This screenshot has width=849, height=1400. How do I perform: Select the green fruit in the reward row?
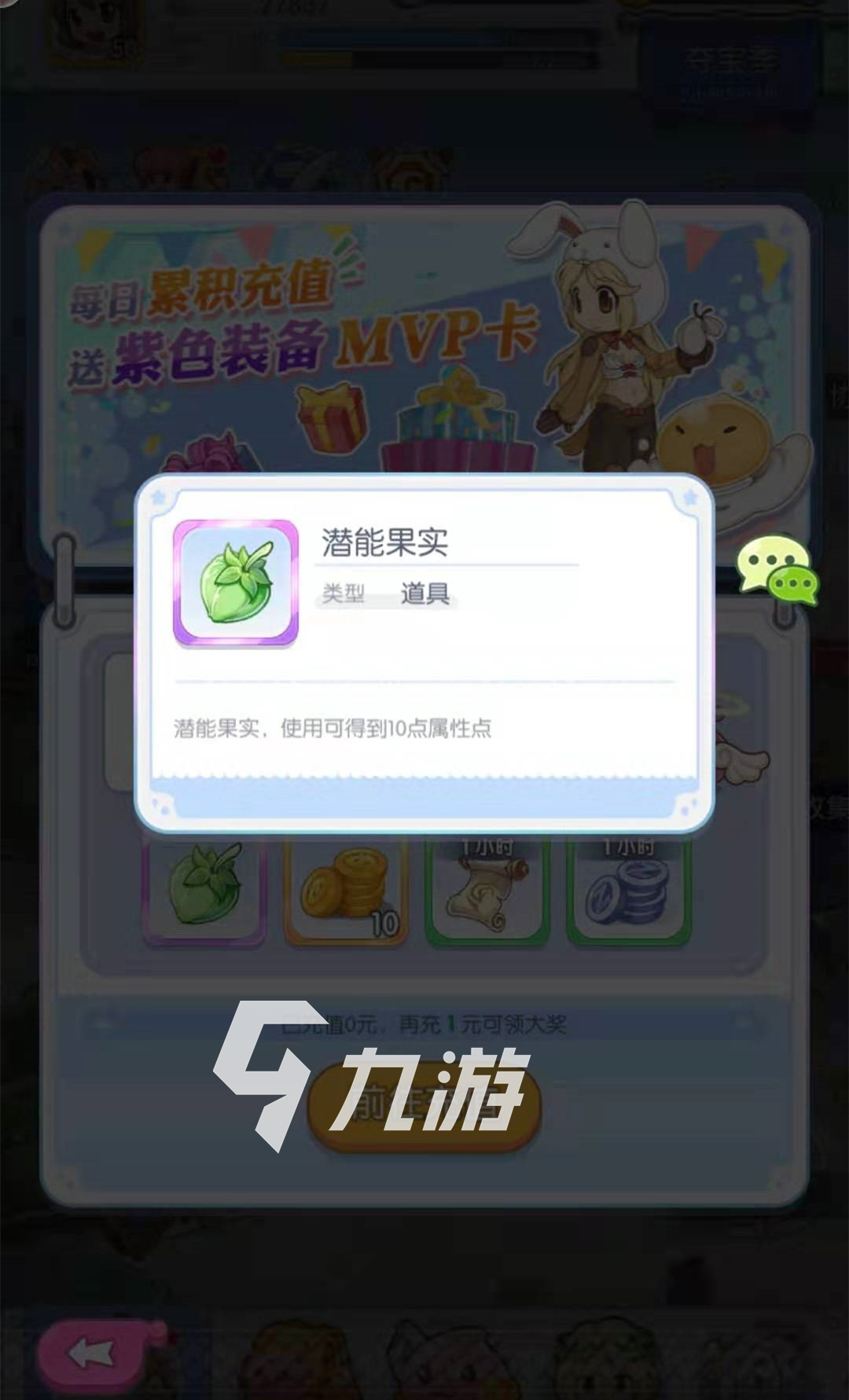[x=204, y=888]
